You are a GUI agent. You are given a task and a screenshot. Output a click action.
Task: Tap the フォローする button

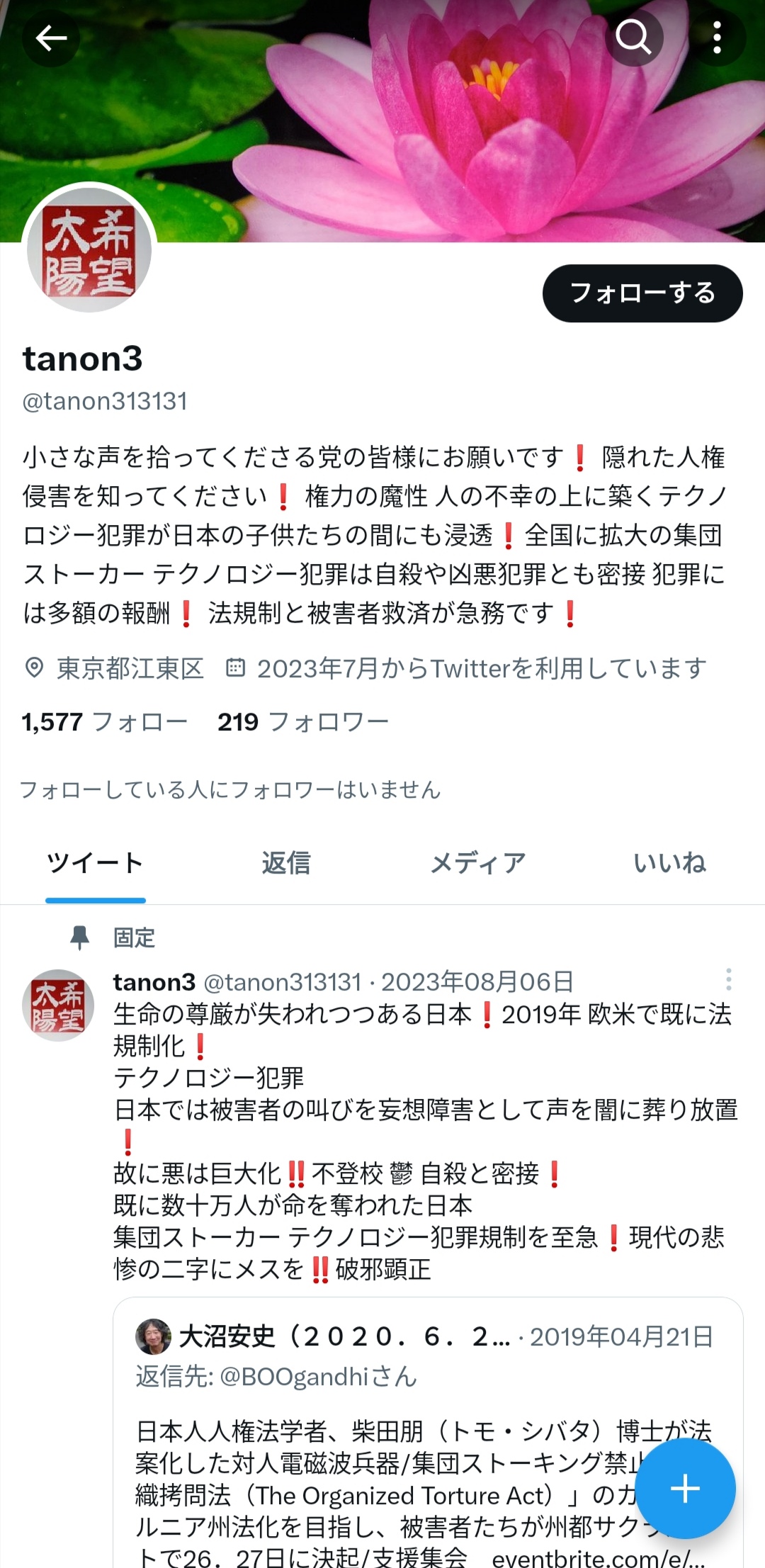pos(642,293)
